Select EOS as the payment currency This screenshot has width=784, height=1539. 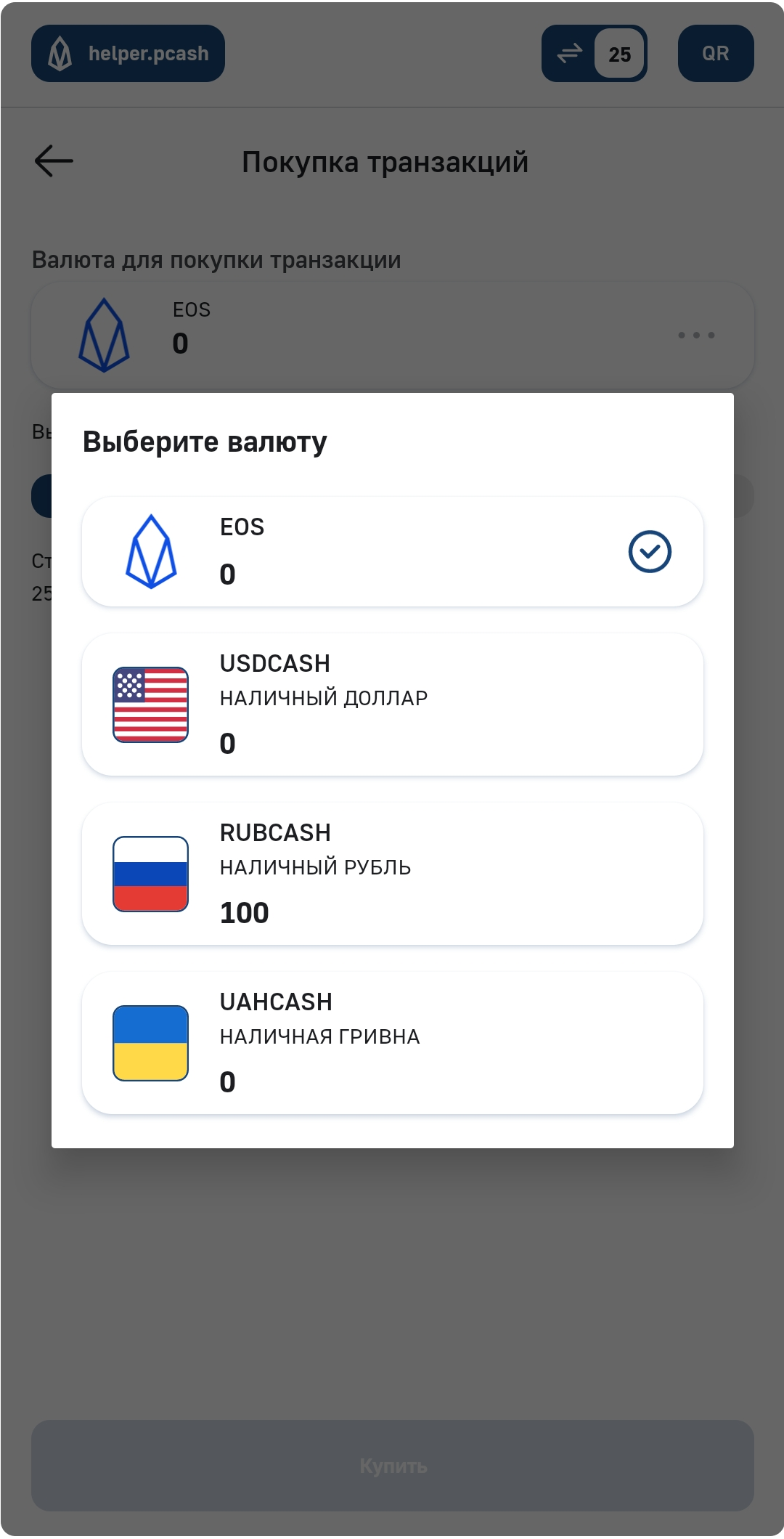392,551
